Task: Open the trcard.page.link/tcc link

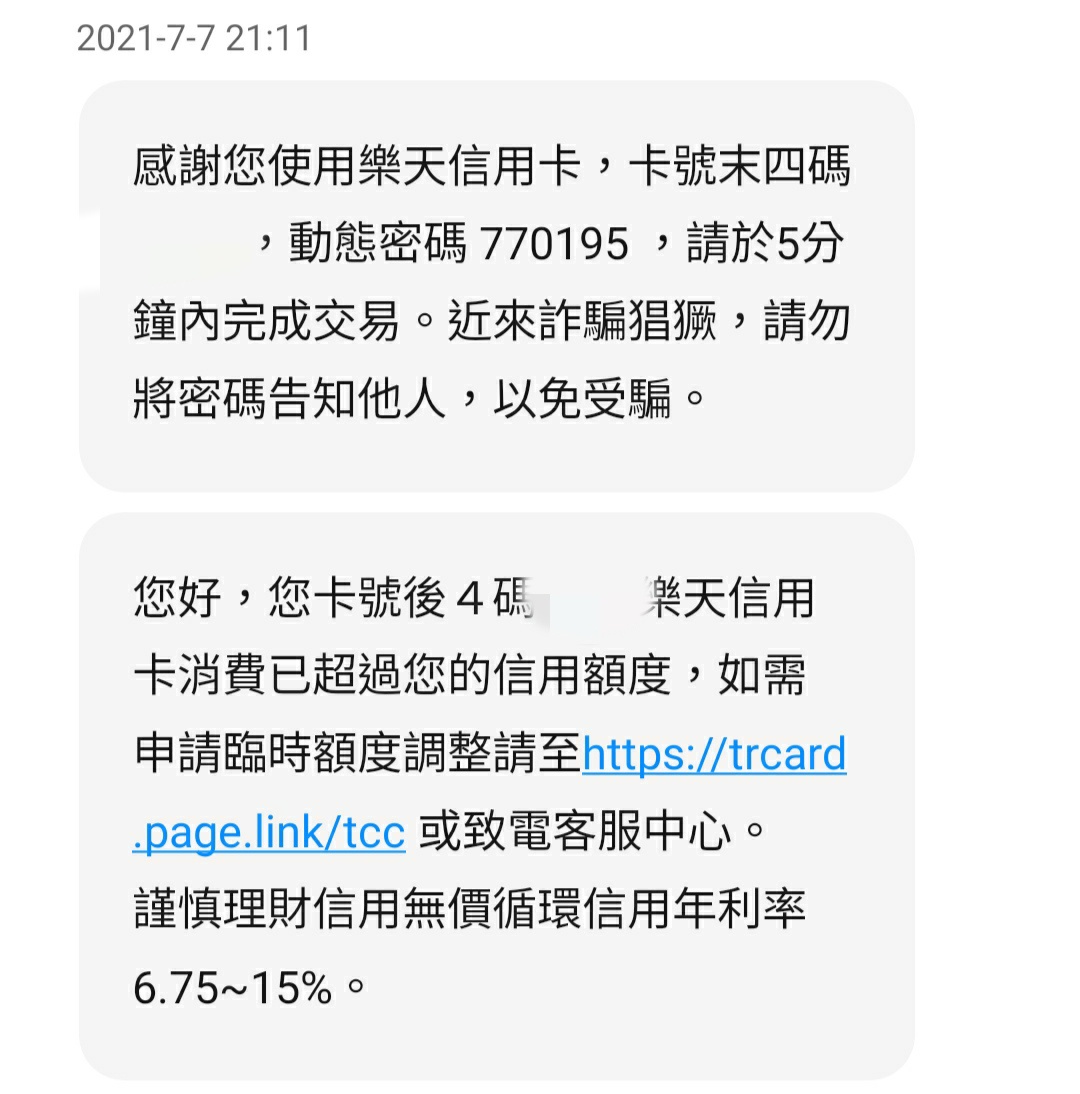Action: [x=713, y=755]
